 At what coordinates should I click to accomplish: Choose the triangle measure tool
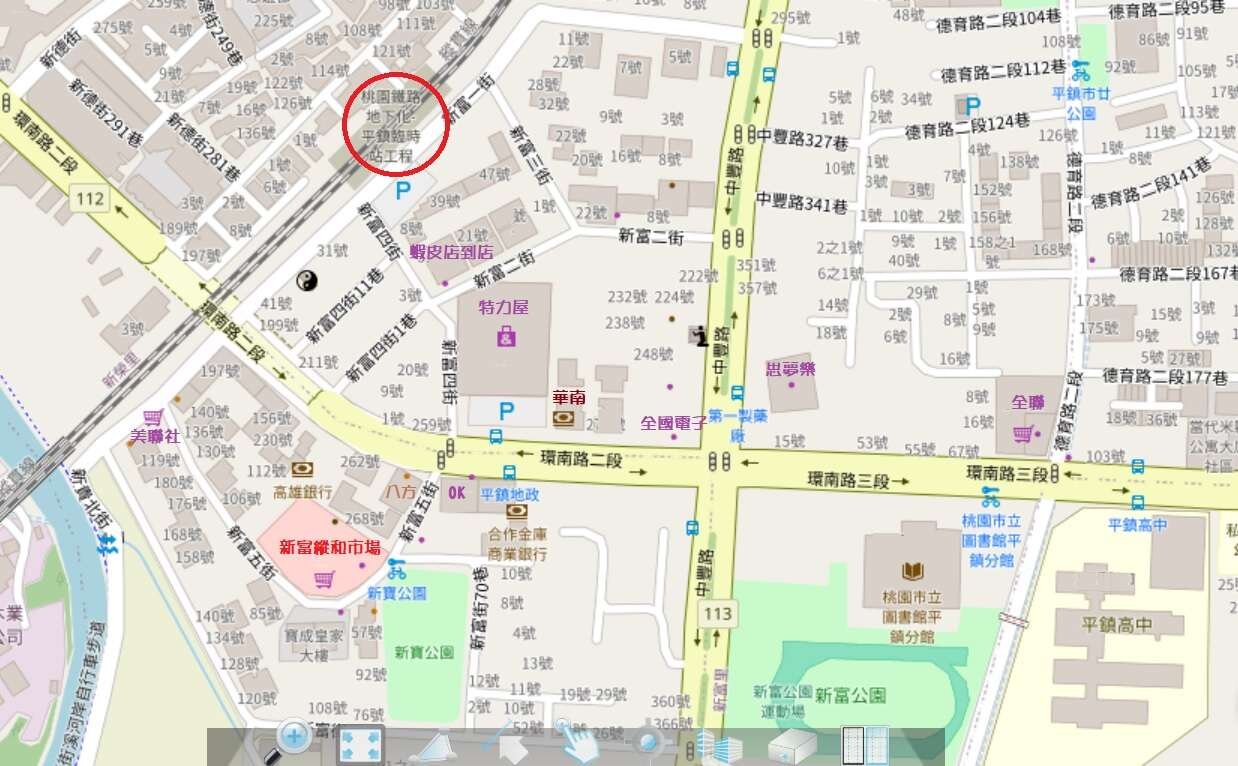437,747
